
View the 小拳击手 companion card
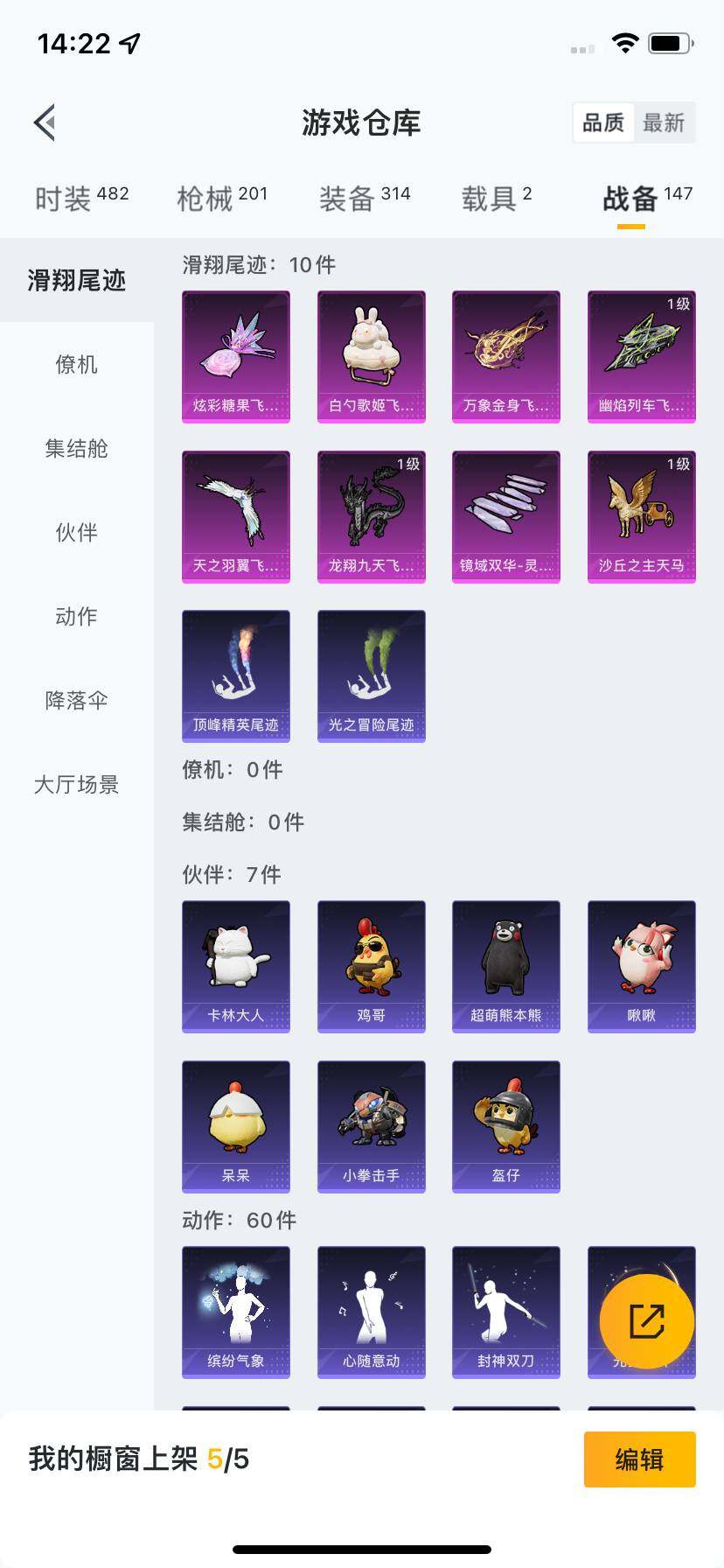coord(371,1126)
